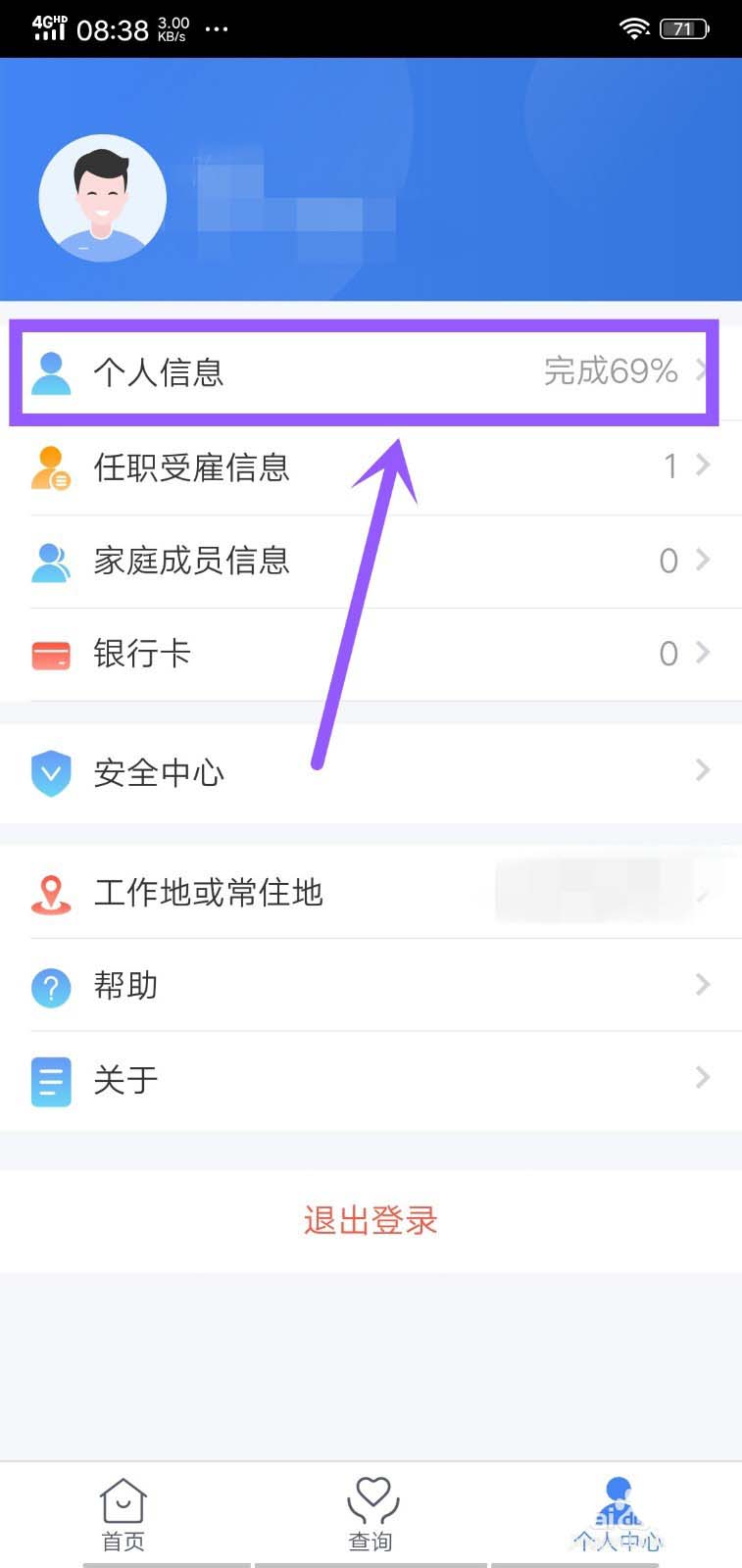Open 银行卡 row
Screen dimensions: 742x1568
[x=371, y=654]
